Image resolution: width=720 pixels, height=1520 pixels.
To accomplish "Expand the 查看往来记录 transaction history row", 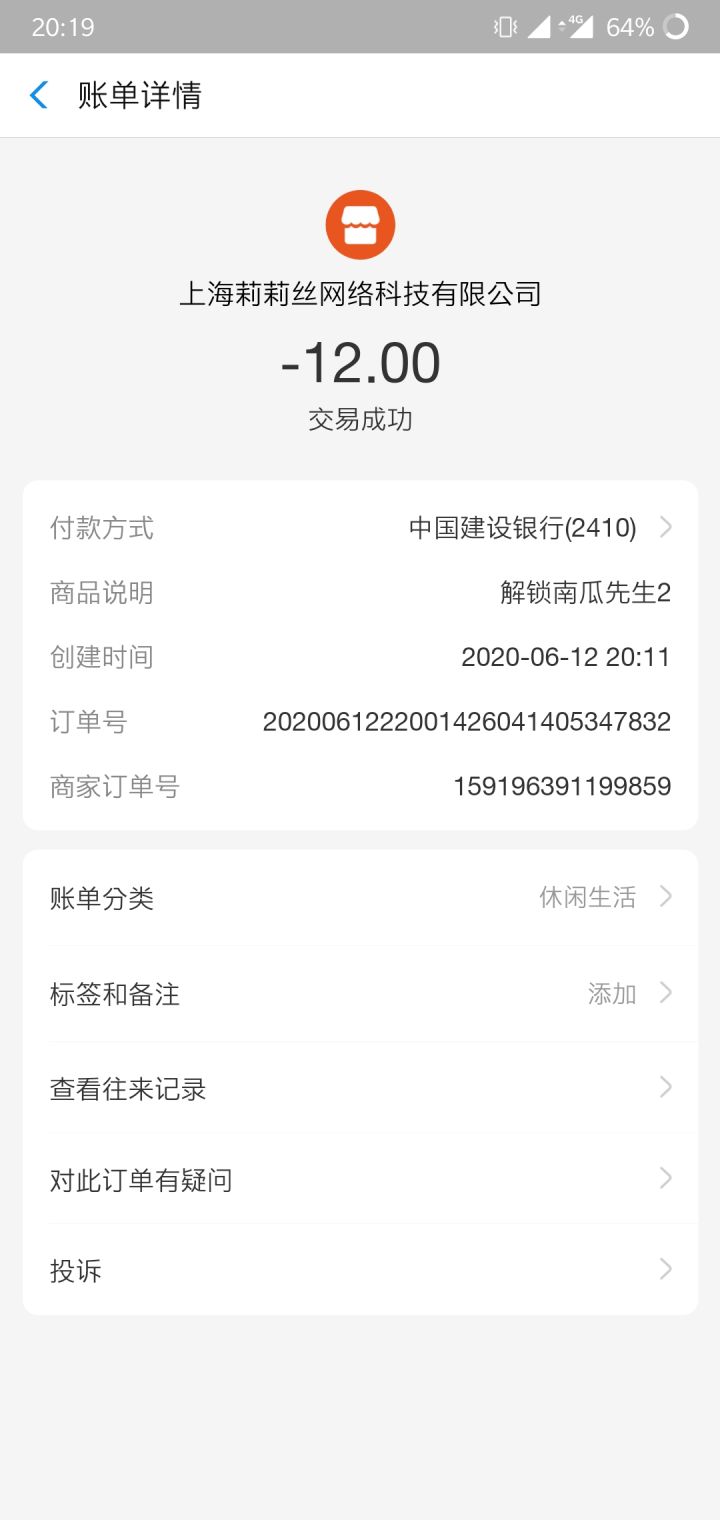I will pos(360,1089).
